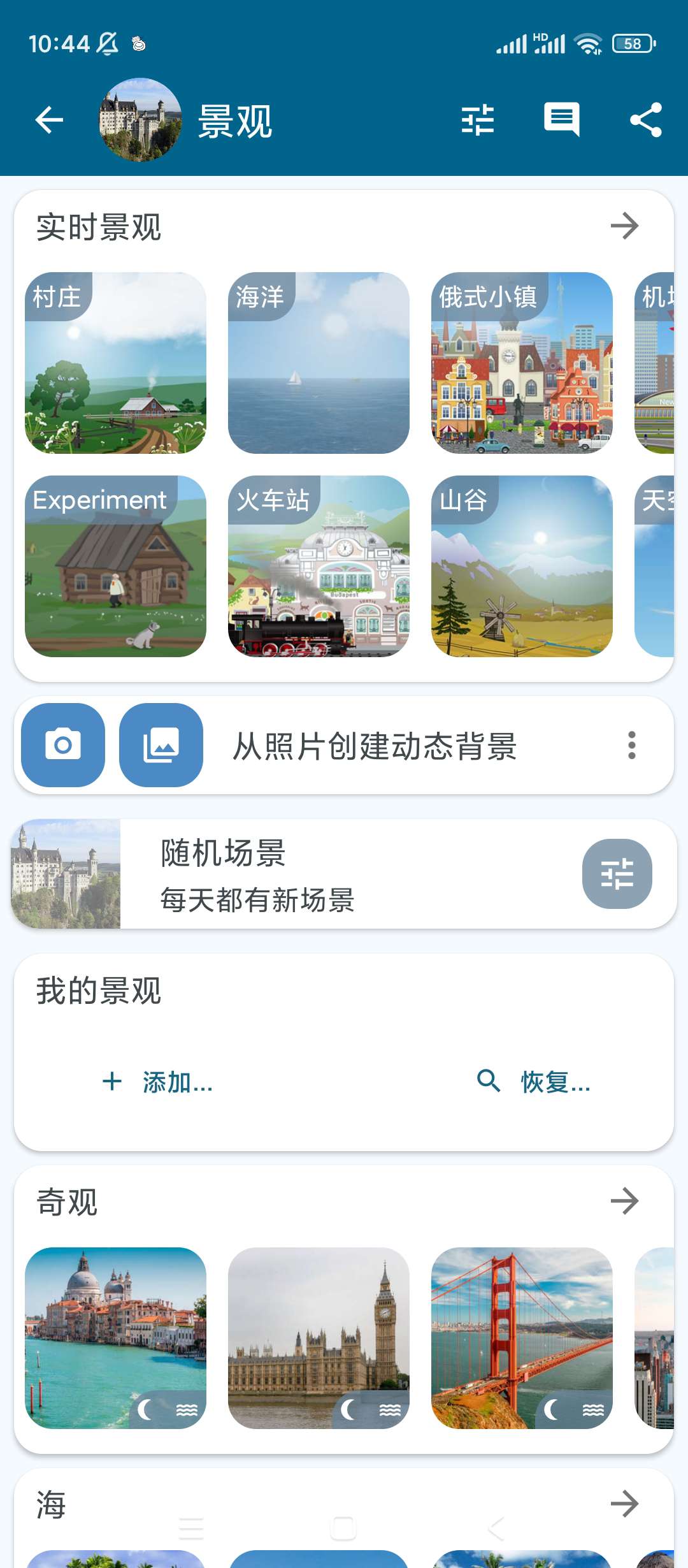The height and width of the screenshot is (1568, 688).
Task: Open the Big Ben wonder tile
Action: pos(319,1338)
